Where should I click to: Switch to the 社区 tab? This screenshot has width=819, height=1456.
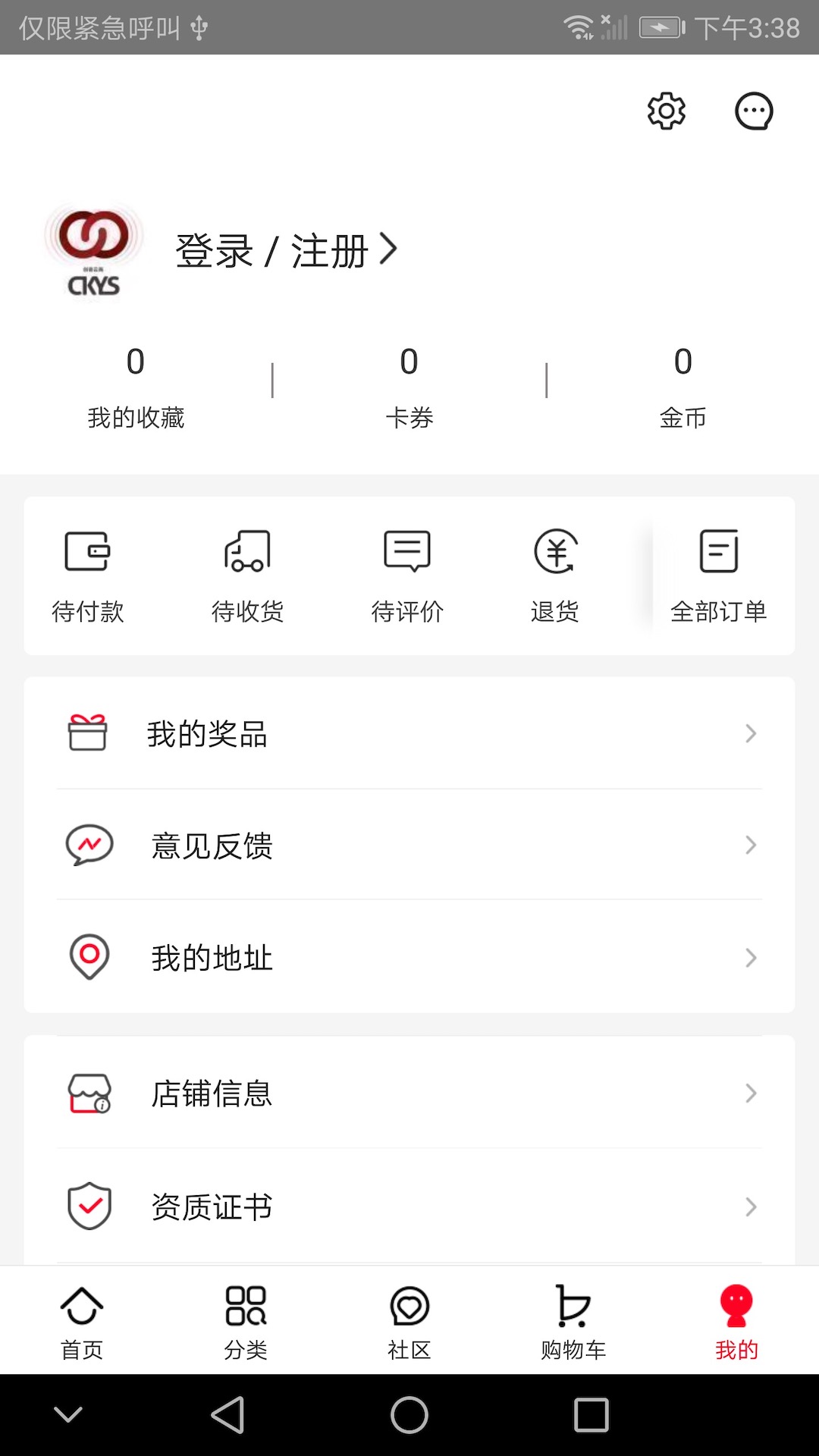[409, 1319]
